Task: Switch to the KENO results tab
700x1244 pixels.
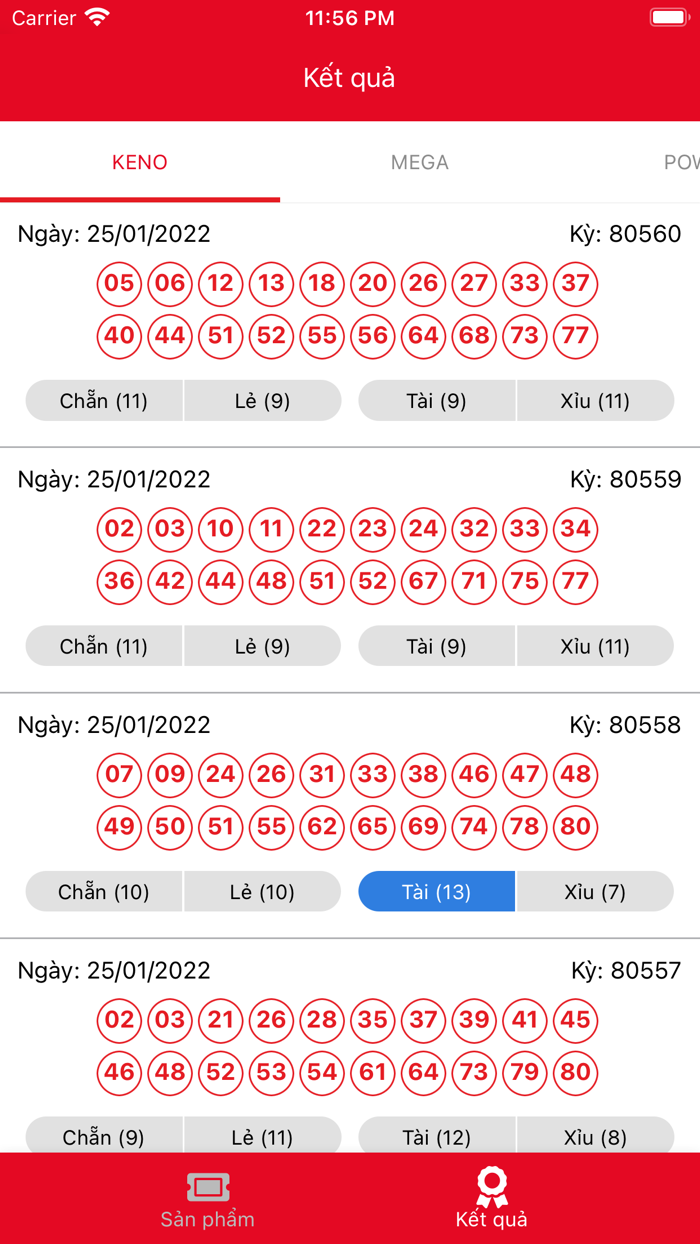Action: tap(140, 163)
